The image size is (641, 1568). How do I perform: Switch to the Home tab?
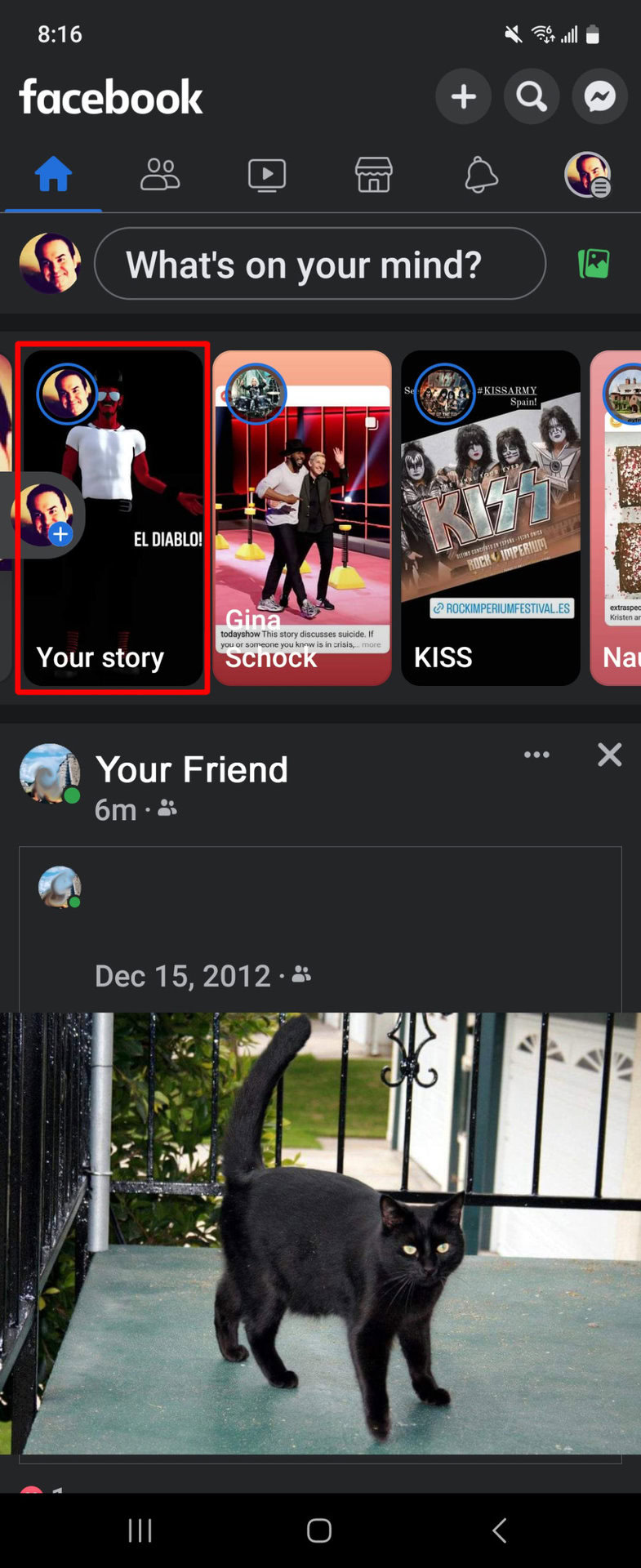pos(53,175)
